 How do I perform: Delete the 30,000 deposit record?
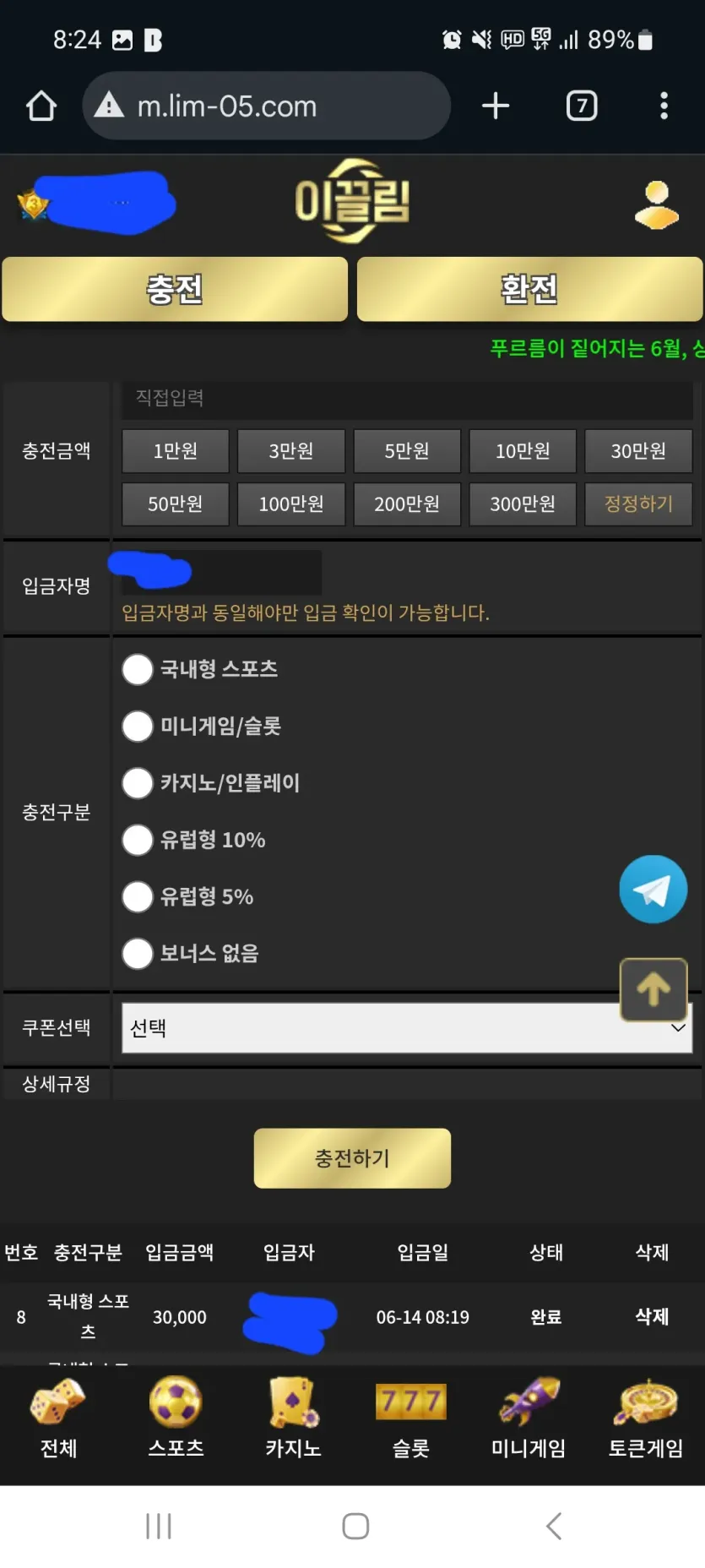652,1317
